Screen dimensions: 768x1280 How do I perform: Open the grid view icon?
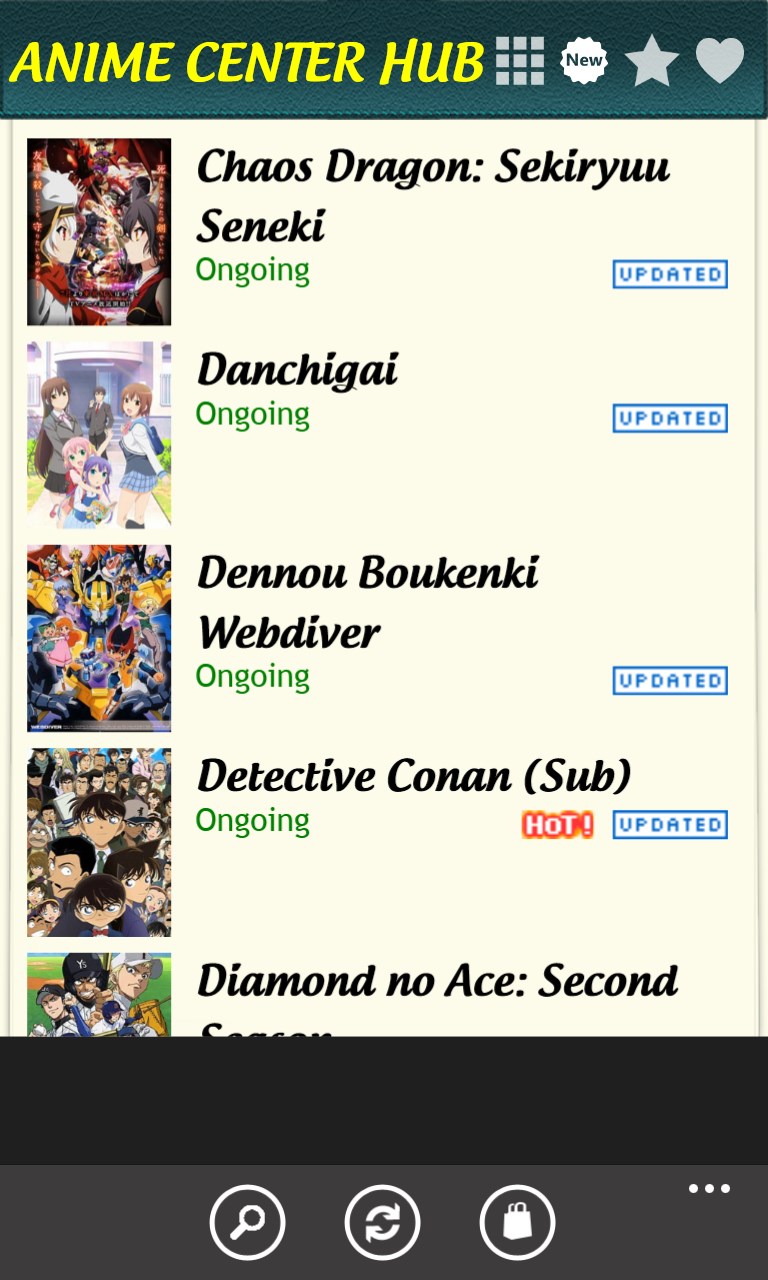click(520, 61)
